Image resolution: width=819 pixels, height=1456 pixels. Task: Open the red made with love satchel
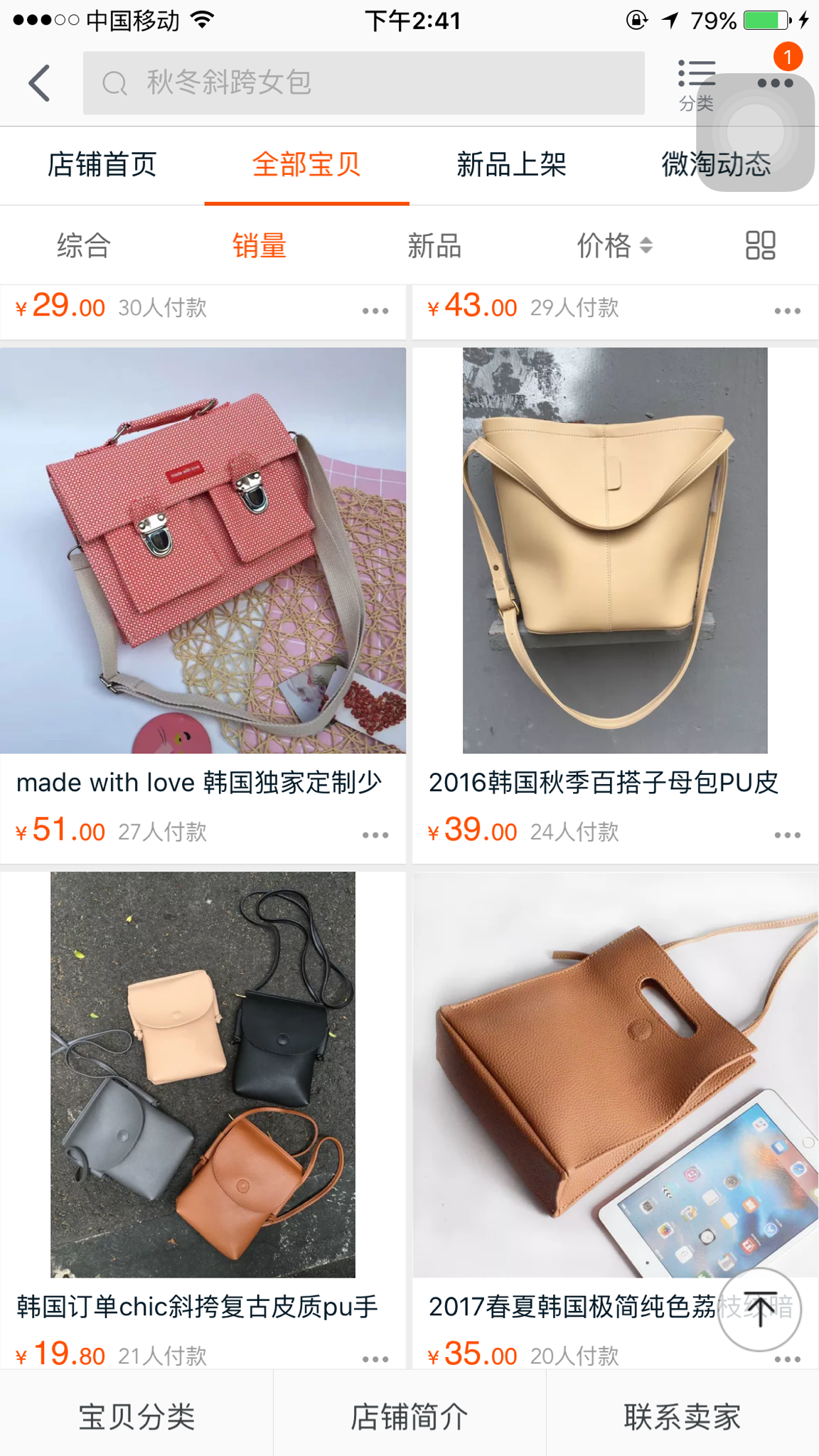click(203, 550)
